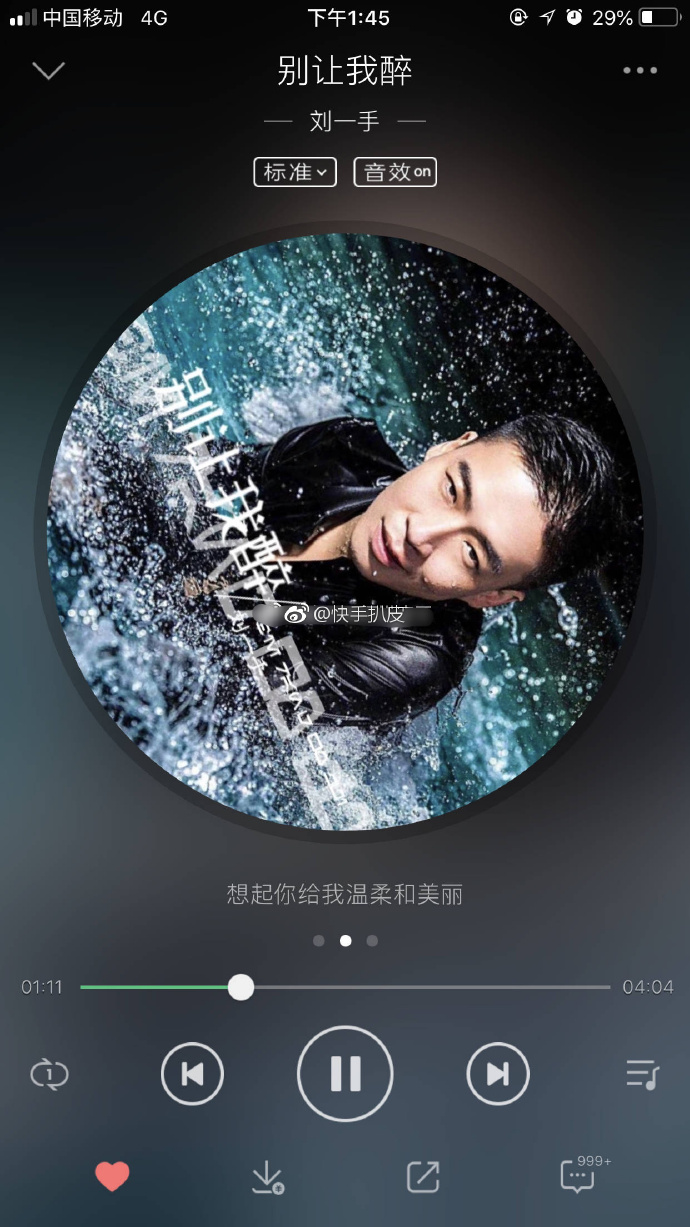This screenshot has width=690, height=1227.
Task: Open the 标准 quality dropdown
Action: coord(295,172)
